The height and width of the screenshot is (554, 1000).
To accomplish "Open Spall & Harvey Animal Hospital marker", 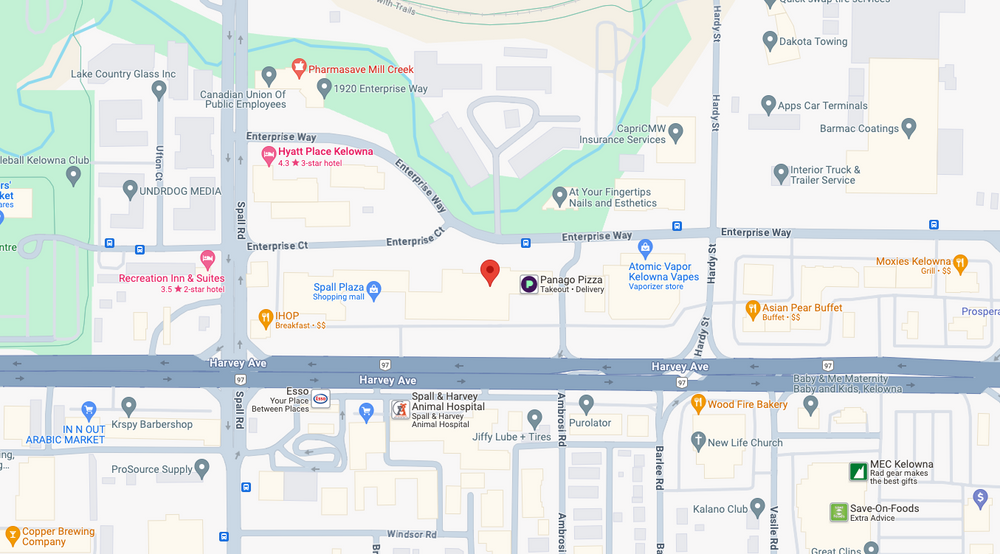I will (400, 409).
